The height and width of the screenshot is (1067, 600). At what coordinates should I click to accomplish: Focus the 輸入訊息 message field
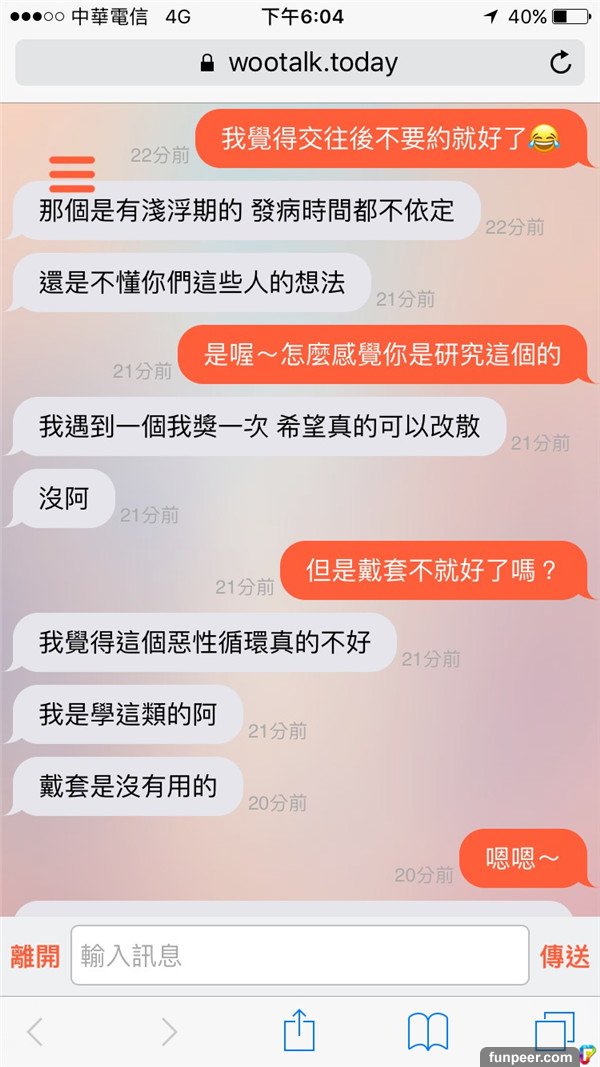coord(299,955)
